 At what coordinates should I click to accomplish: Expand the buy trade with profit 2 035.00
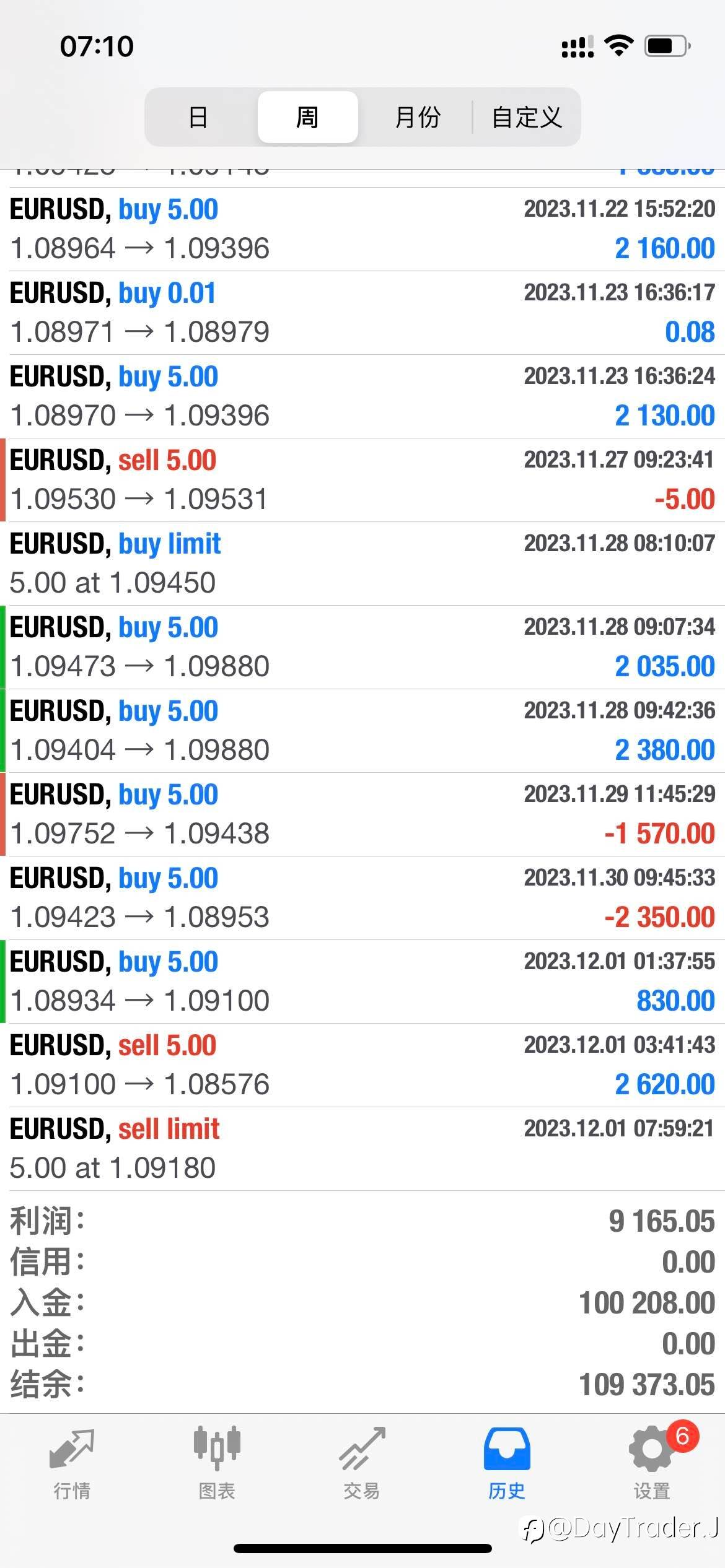pyautogui.click(x=362, y=647)
